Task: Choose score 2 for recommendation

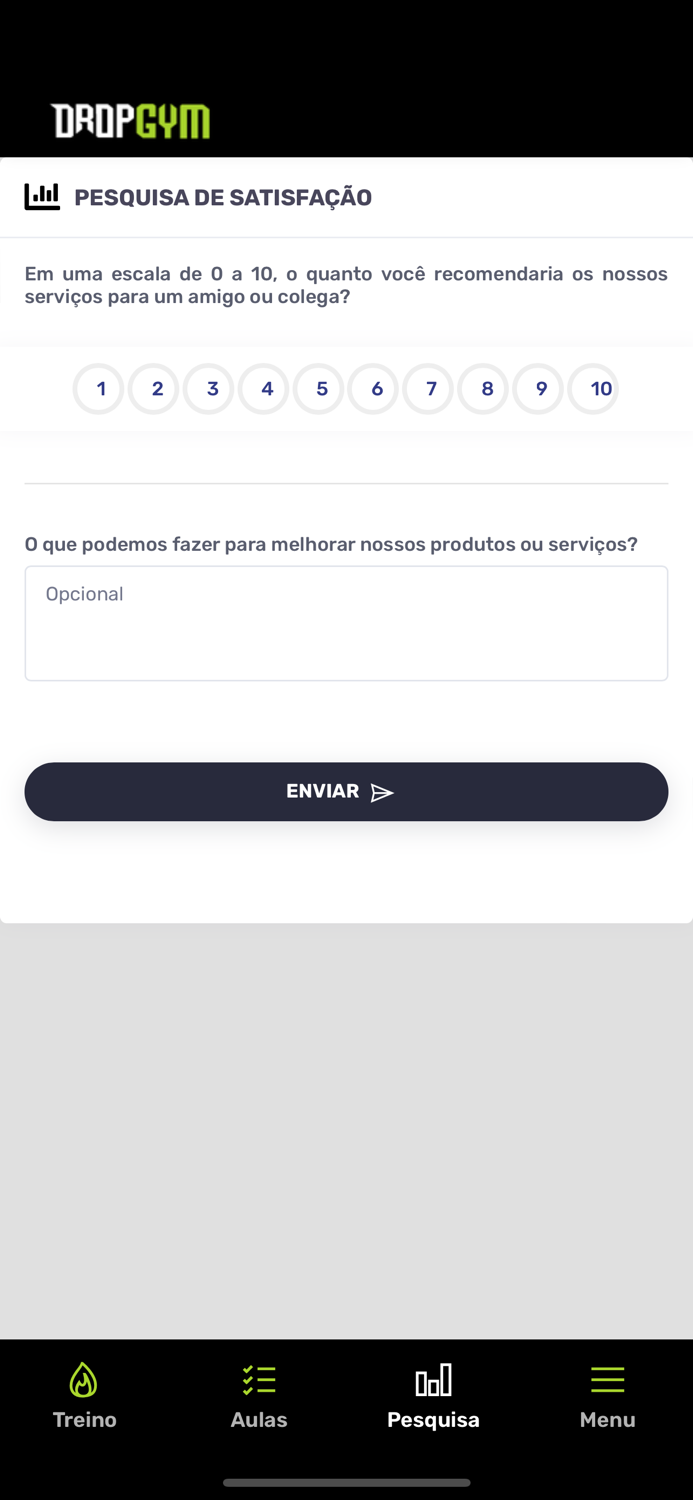Action: [154, 389]
